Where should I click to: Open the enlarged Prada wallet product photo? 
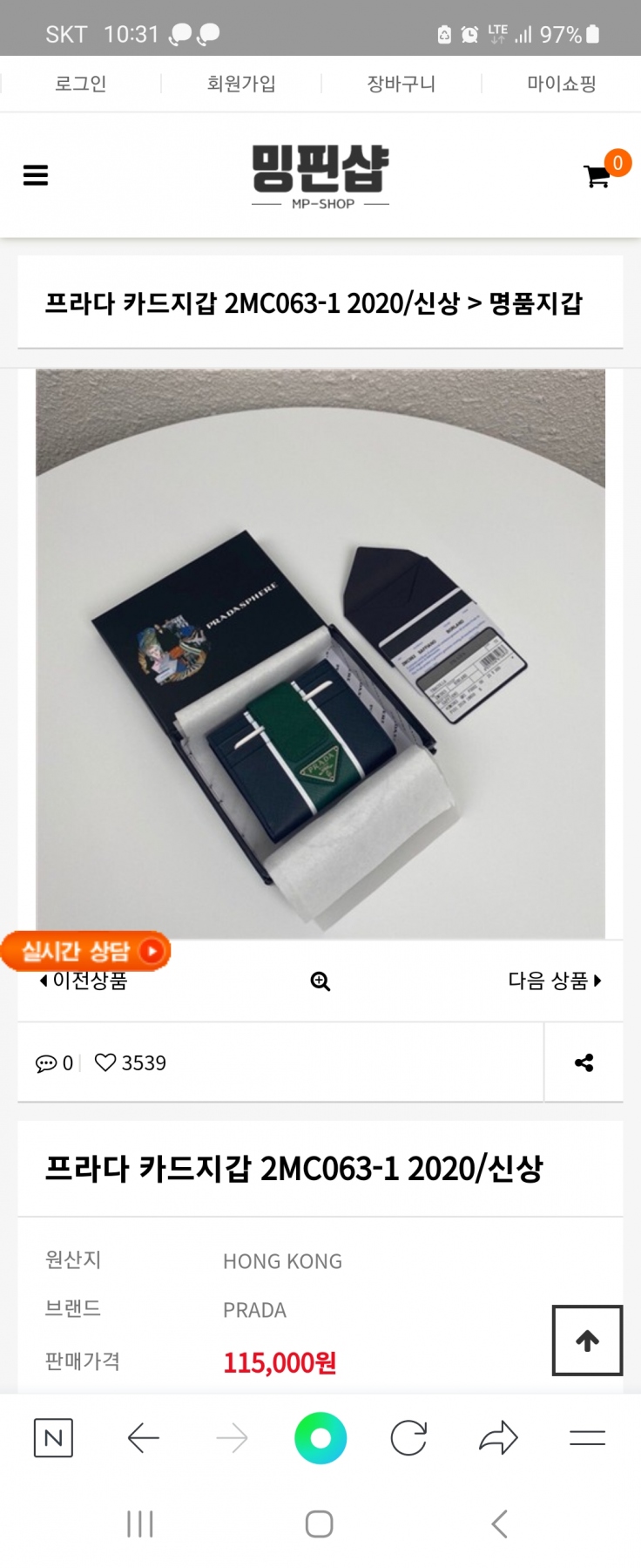click(x=320, y=654)
